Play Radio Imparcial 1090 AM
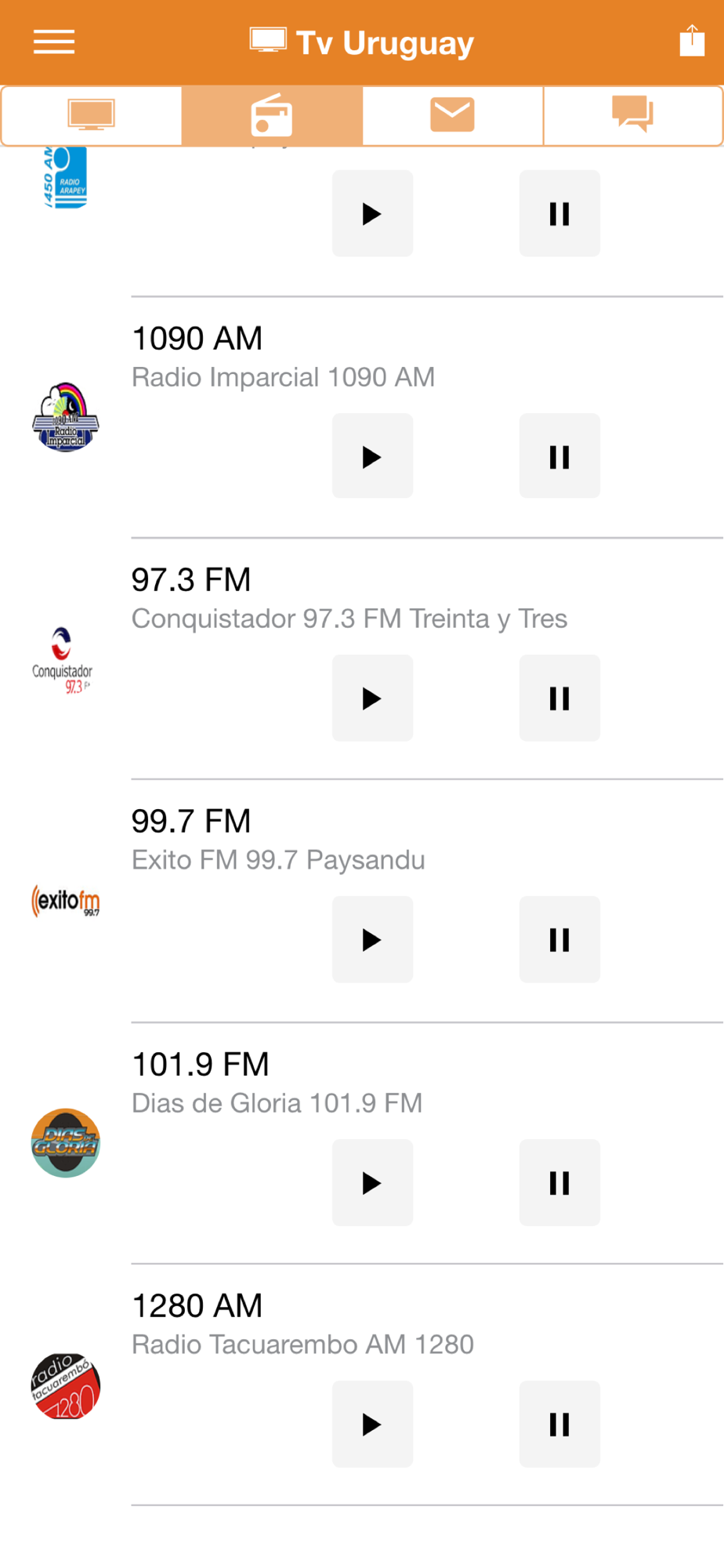 click(x=372, y=456)
